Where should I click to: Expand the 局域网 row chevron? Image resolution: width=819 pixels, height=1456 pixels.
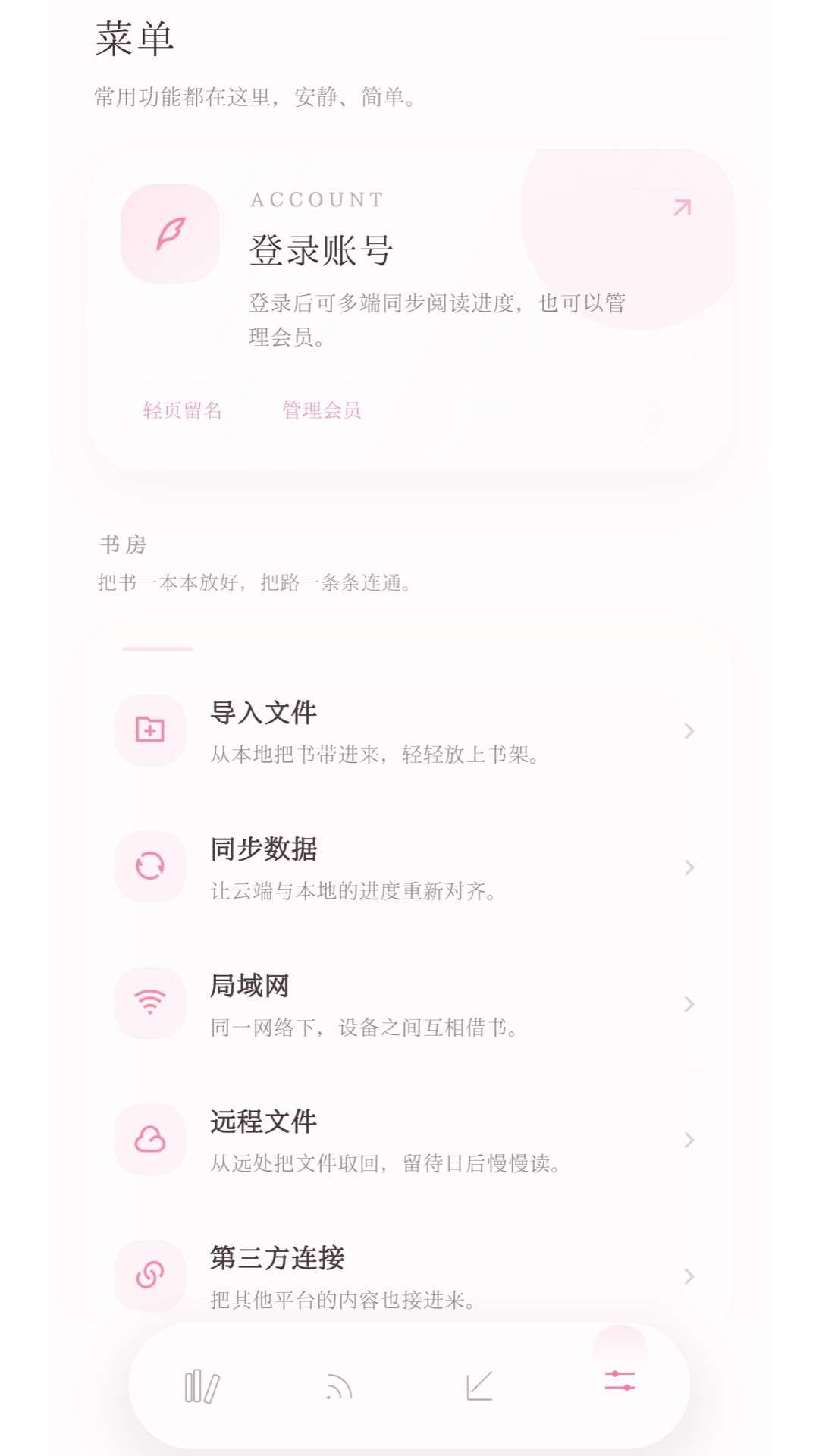tap(688, 1003)
